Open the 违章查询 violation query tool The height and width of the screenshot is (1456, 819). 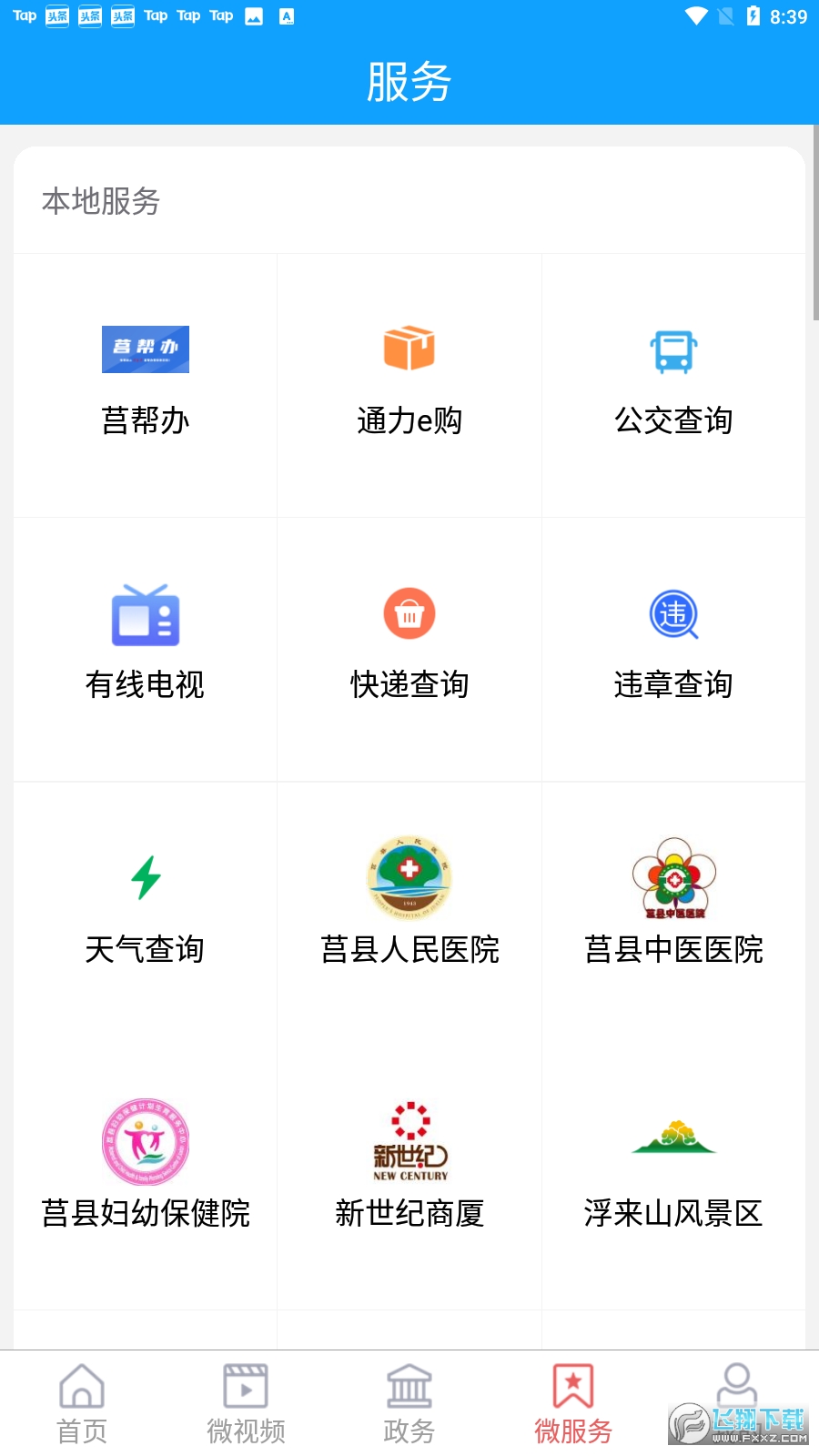(x=673, y=646)
